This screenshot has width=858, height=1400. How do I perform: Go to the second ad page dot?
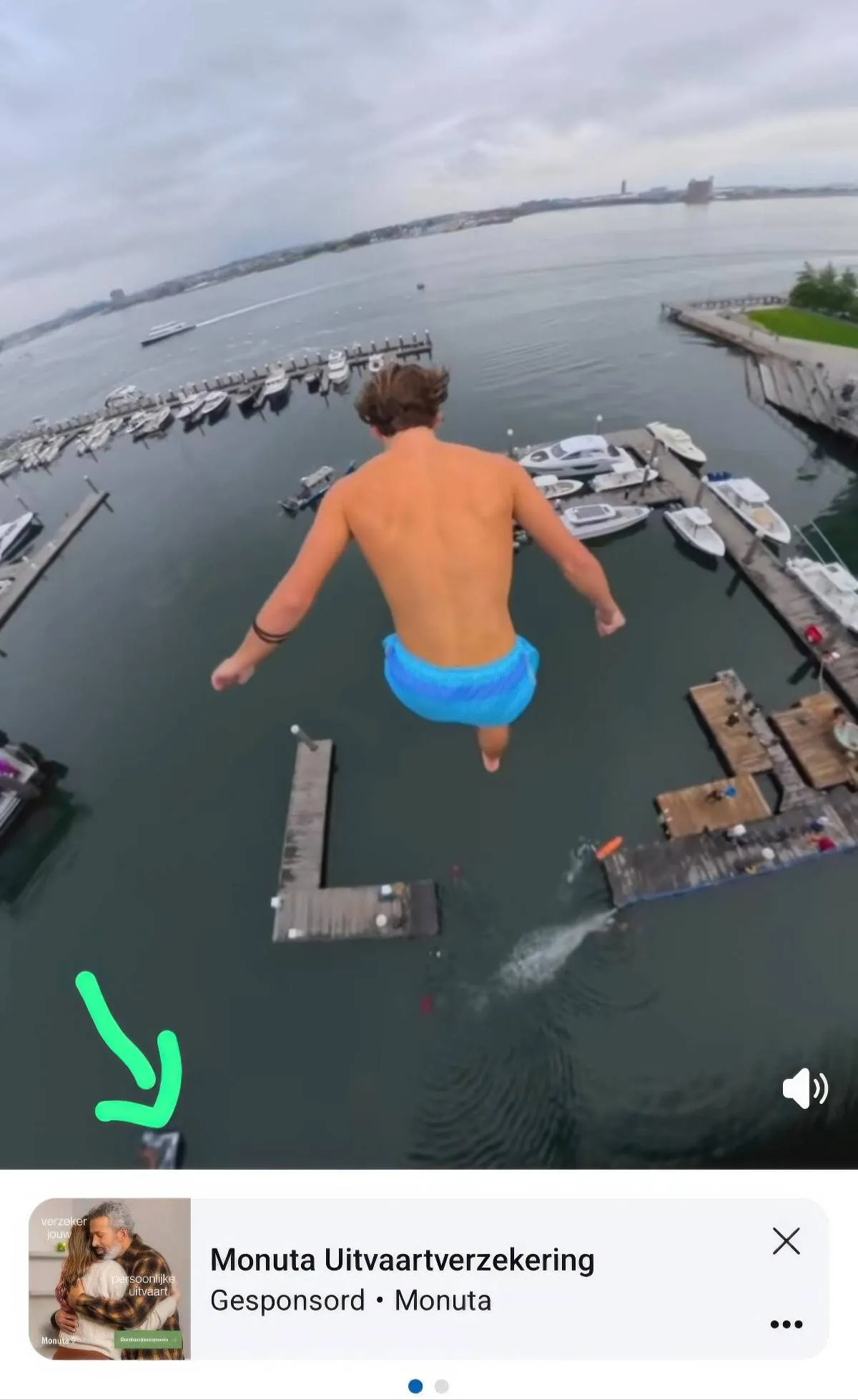442,1386
